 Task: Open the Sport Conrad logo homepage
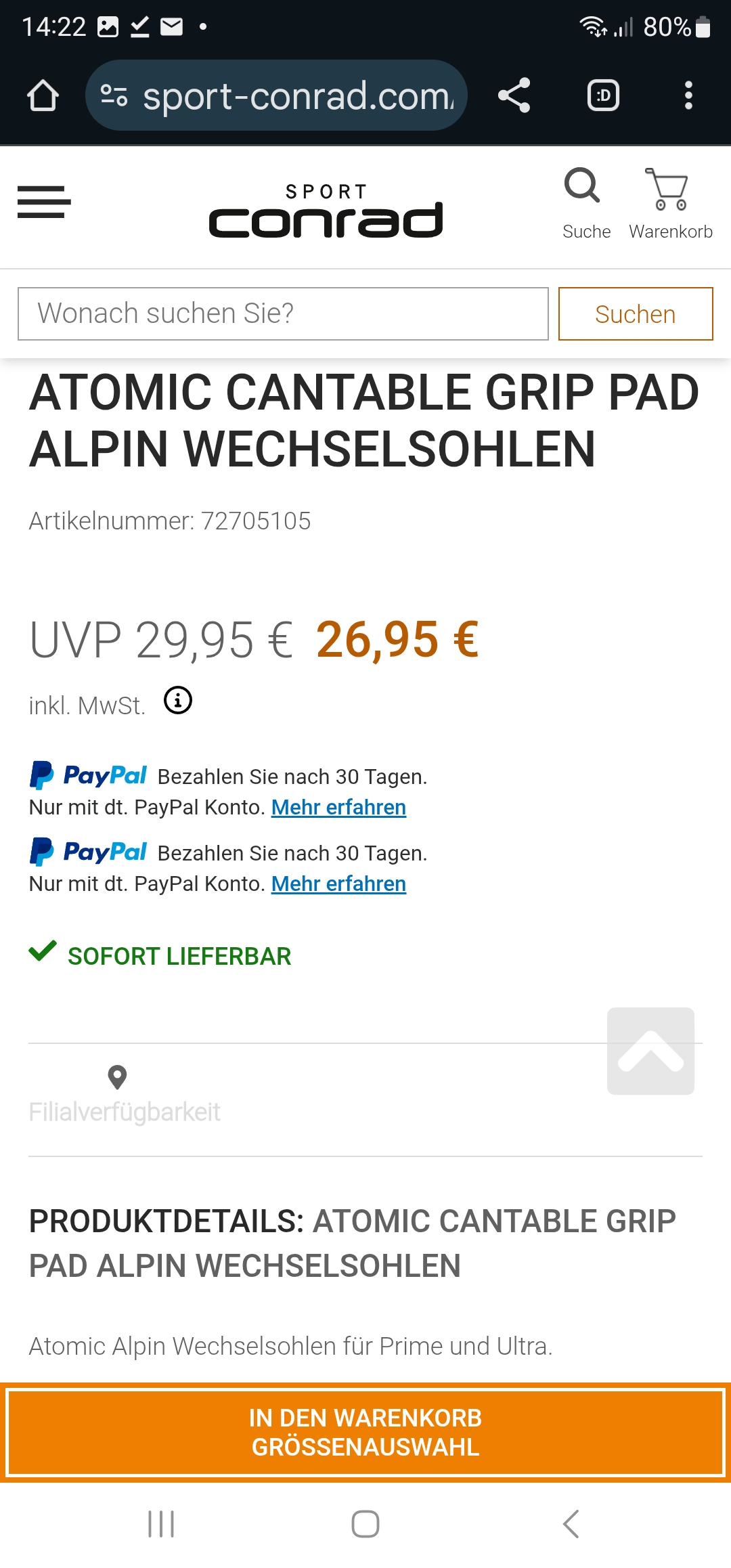point(326,211)
